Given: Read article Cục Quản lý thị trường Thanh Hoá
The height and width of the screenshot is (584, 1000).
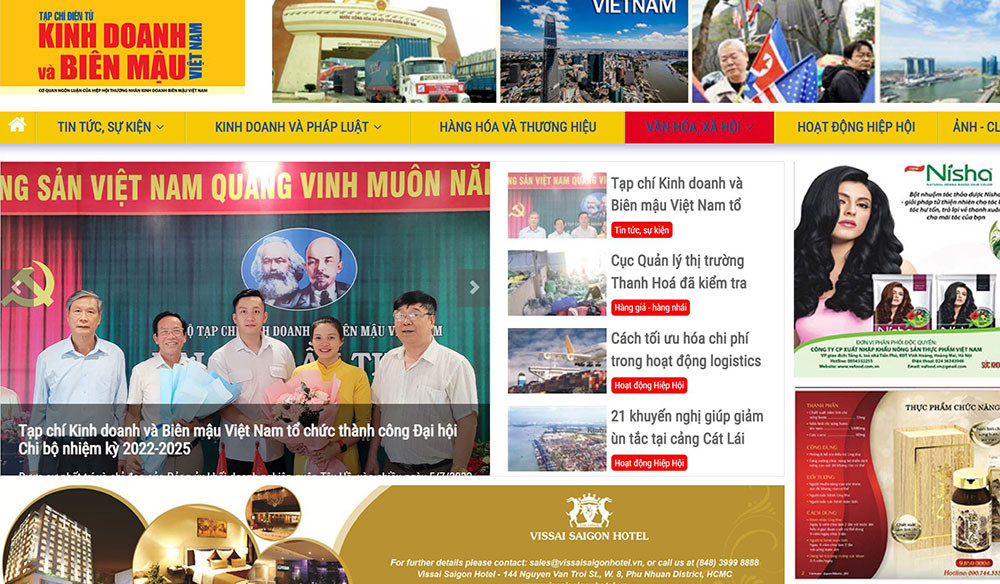Looking at the screenshot, I should tap(678, 271).
